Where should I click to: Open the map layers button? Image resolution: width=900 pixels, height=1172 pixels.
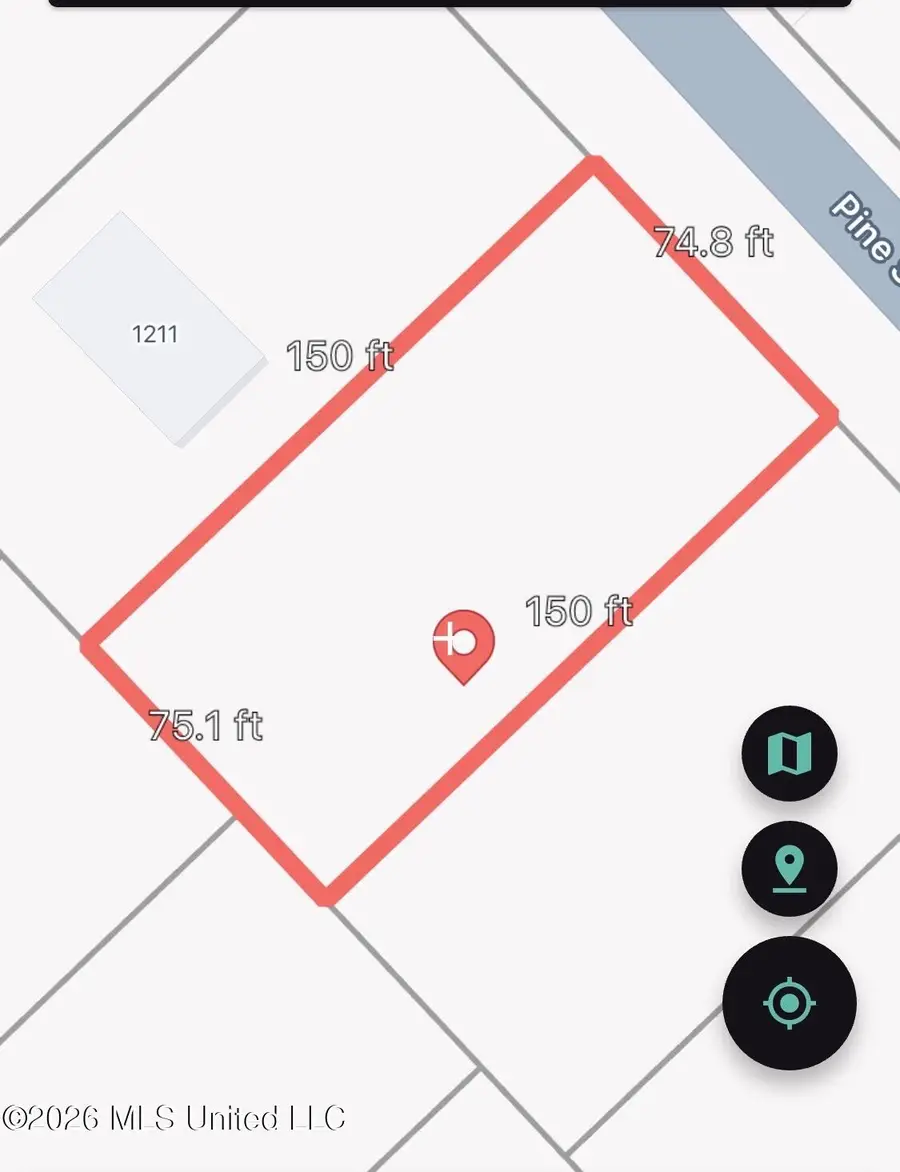point(789,753)
